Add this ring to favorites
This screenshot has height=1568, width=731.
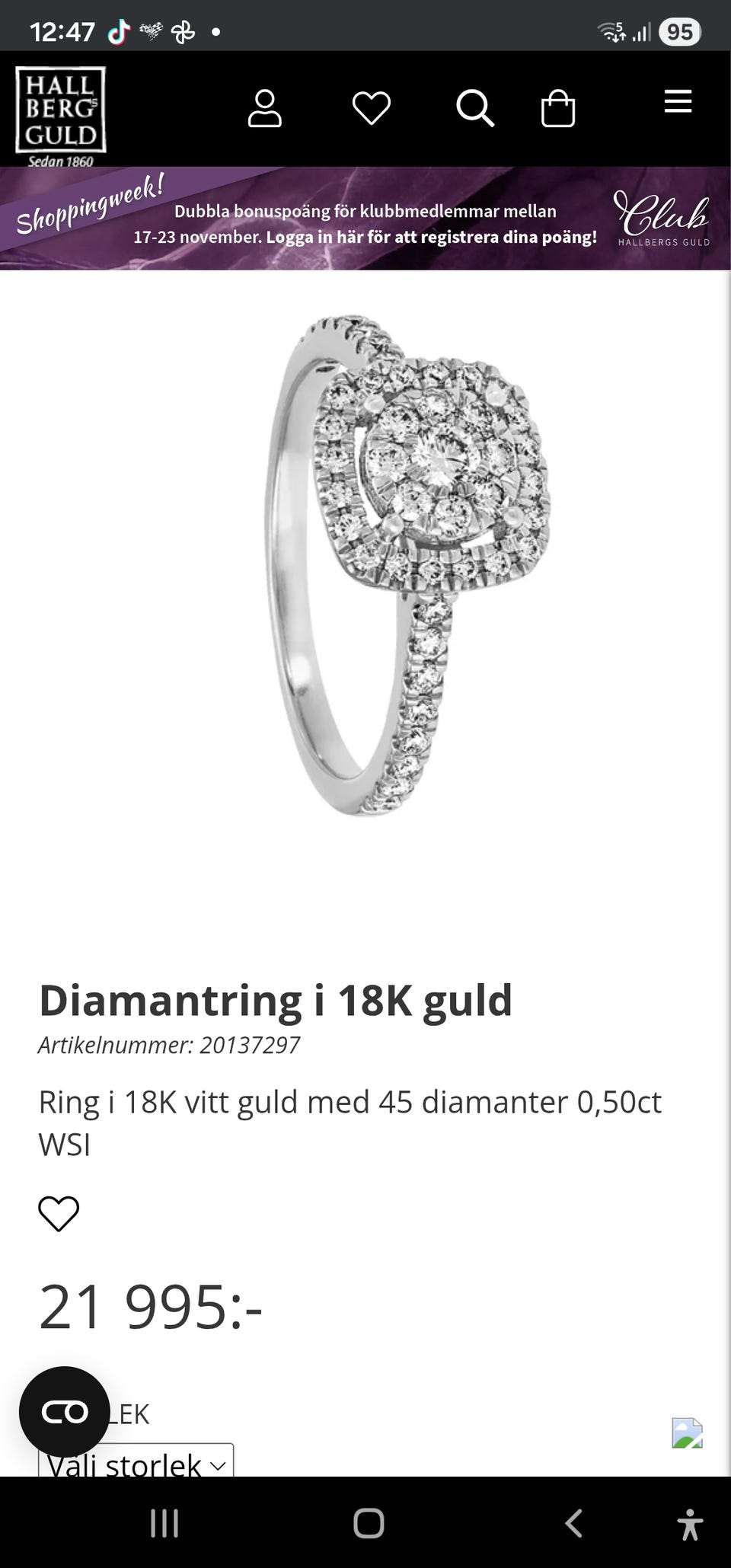pyautogui.click(x=59, y=1214)
